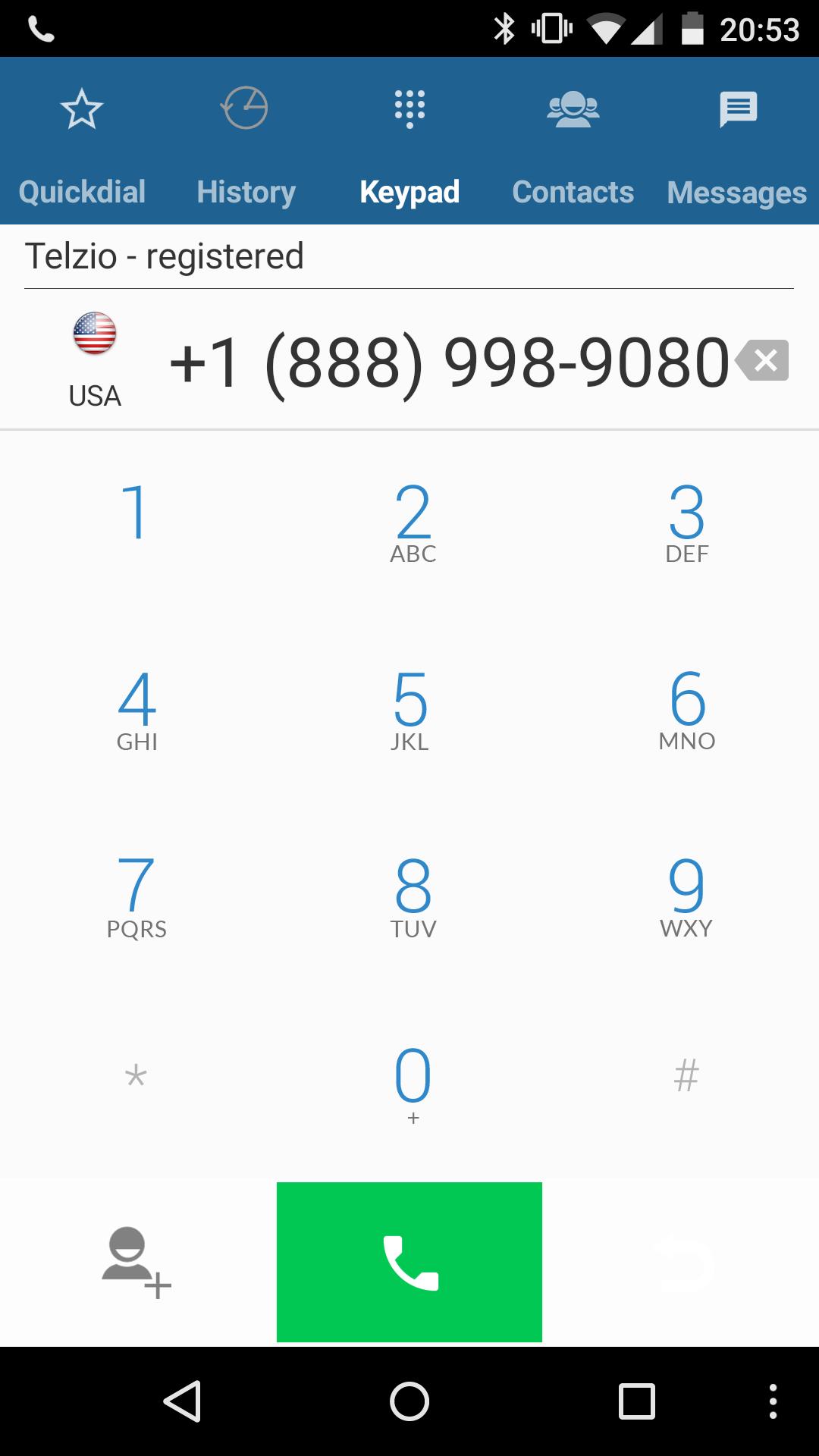Tap the 9 WXY key

(x=686, y=897)
